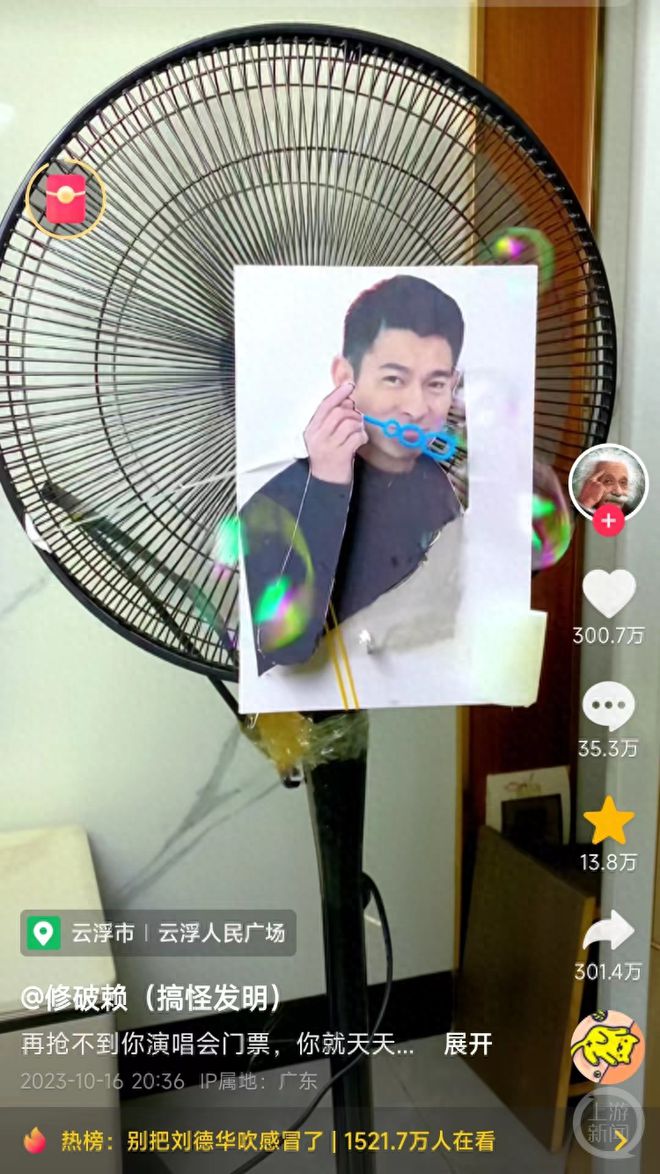Follow the creator with plus button
The image size is (660, 1174).
tap(608, 521)
